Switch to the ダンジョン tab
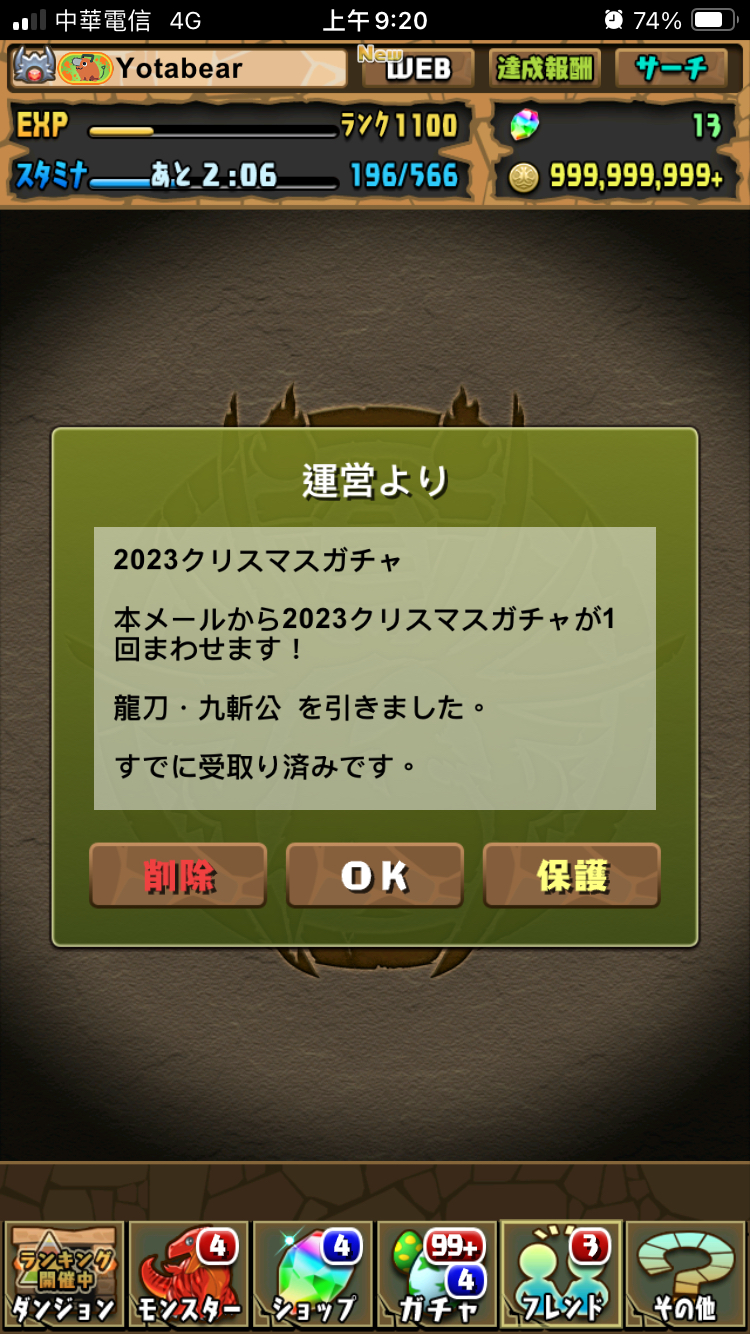This screenshot has height=1334, width=750. [x=65, y=1274]
